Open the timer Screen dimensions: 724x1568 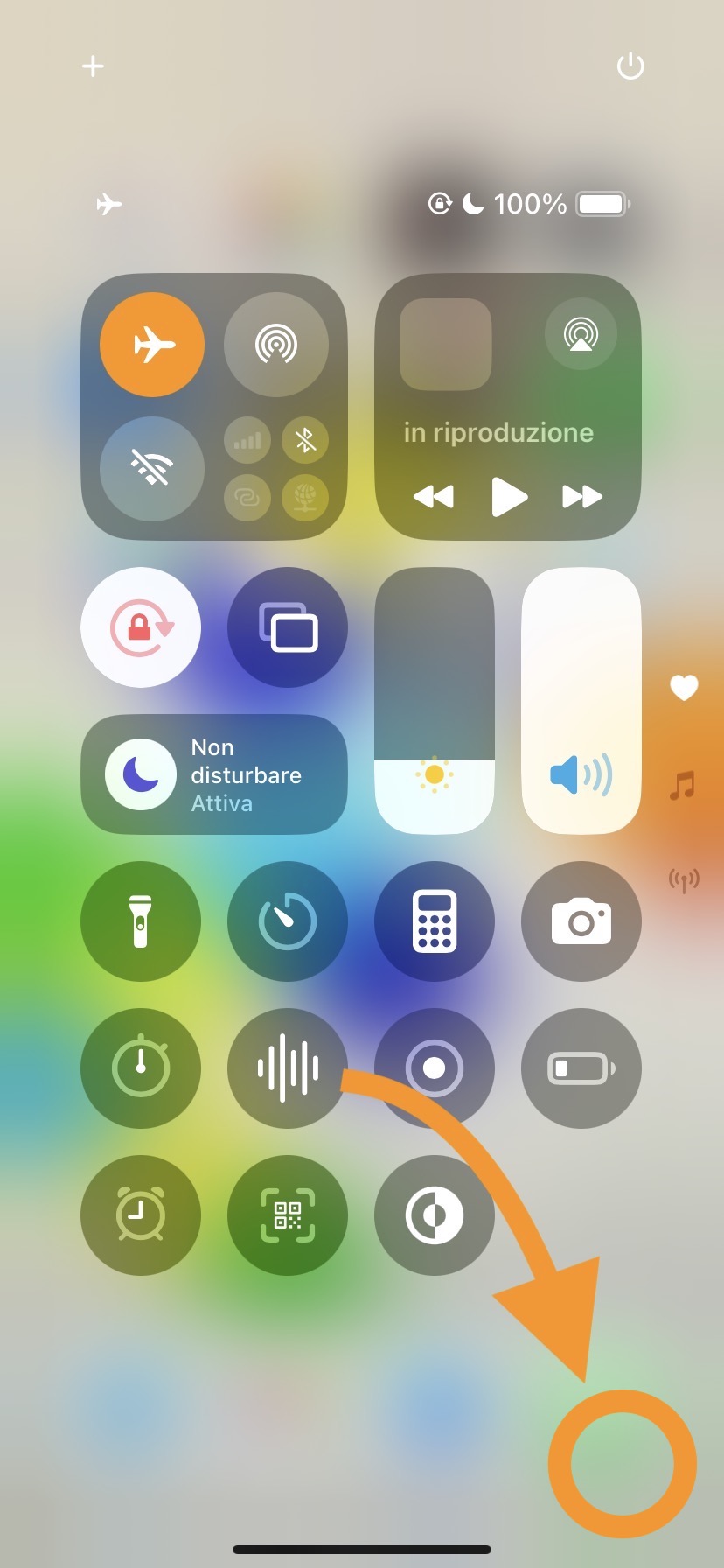tap(288, 921)
